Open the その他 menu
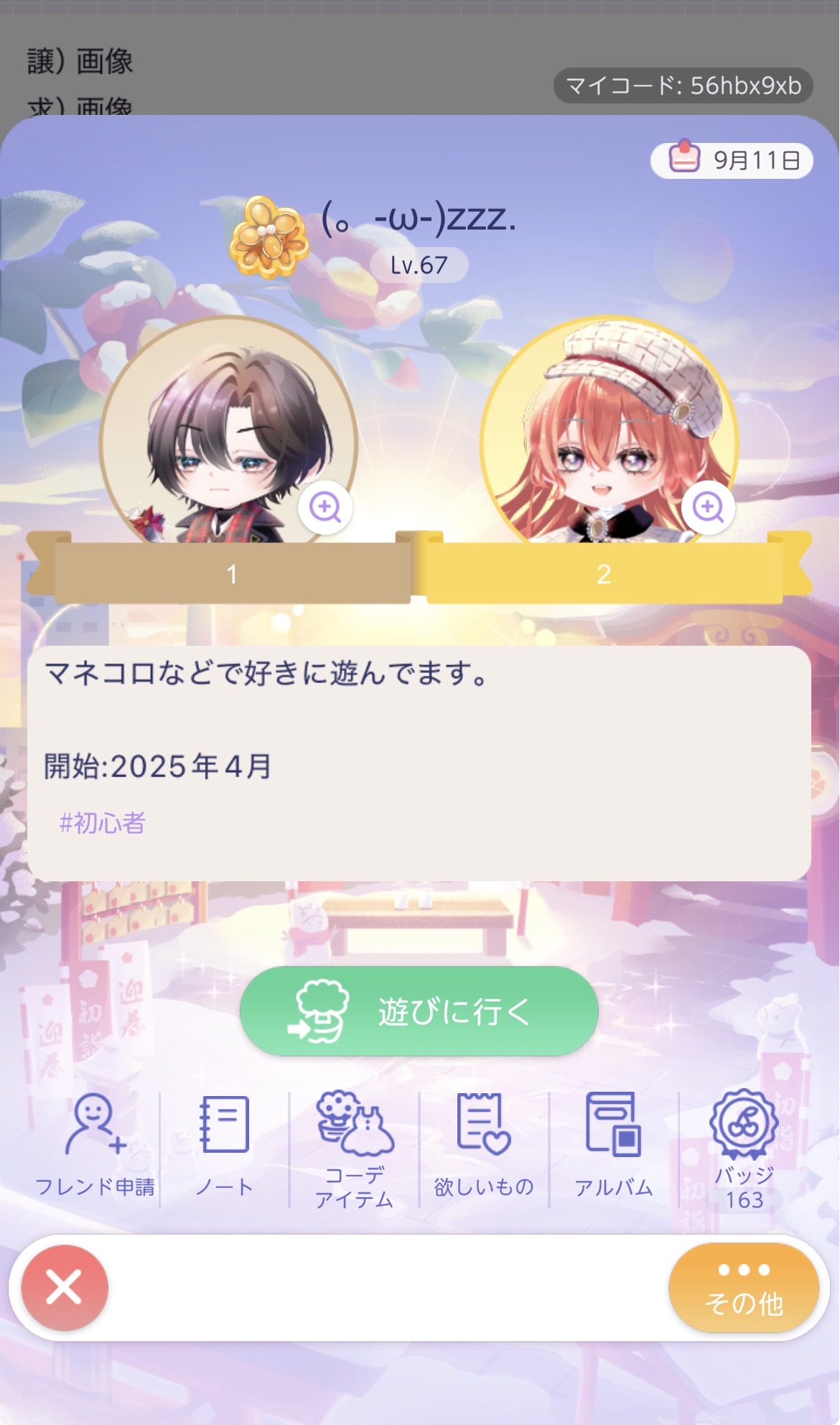Screen dimensions: 840x1425 744,1287
